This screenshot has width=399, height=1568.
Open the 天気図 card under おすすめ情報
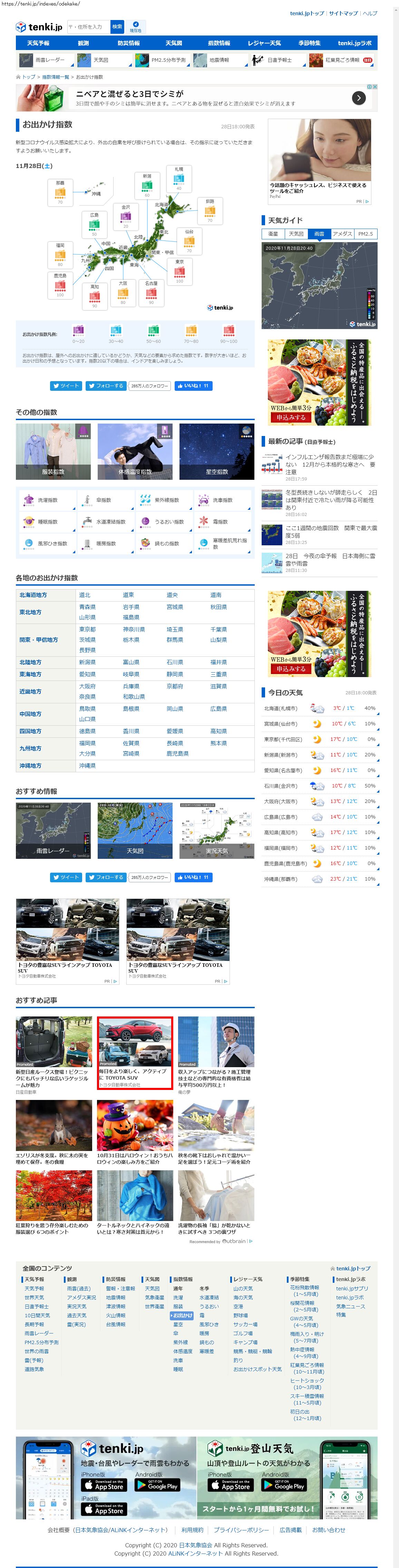135,830
